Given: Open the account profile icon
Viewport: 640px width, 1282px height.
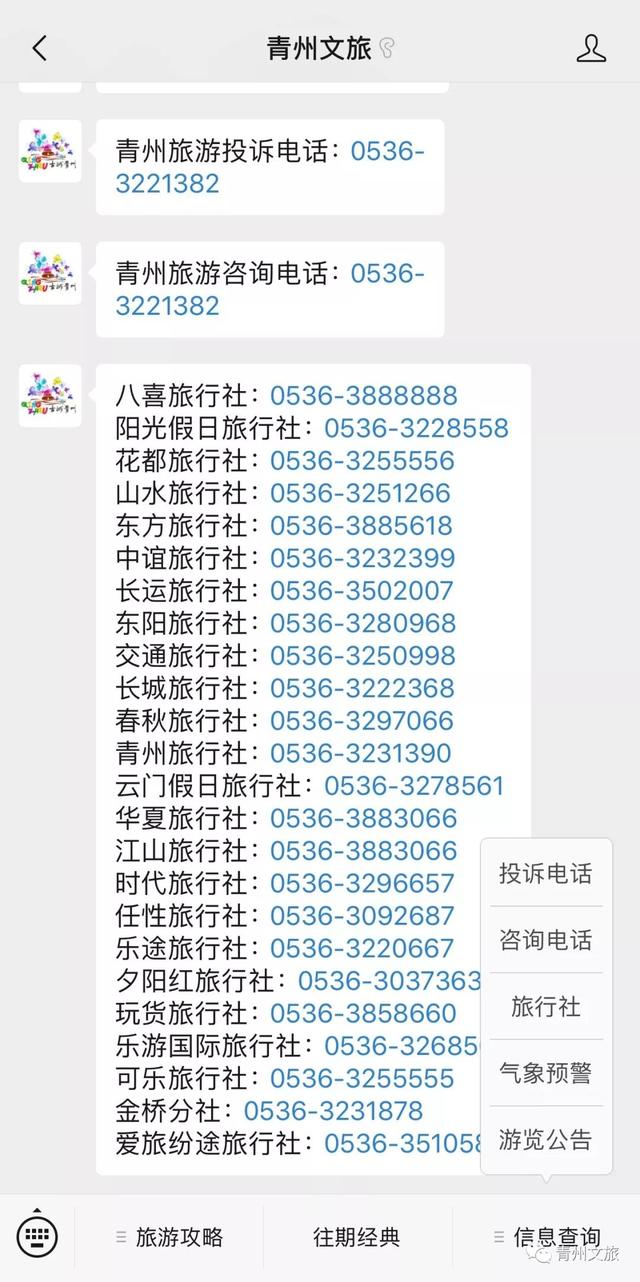Looking at the screenshot, I should 591,48.
